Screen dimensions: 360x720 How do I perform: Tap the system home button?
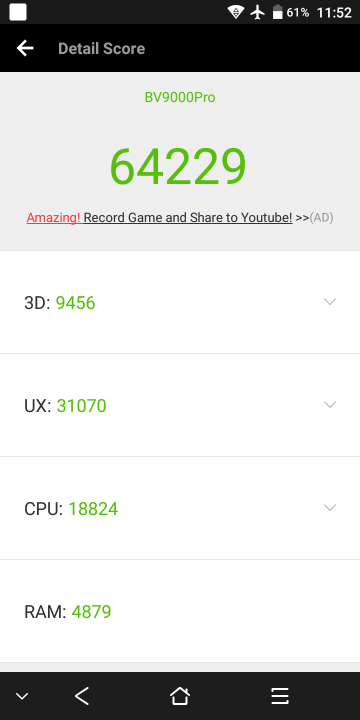[x=180, y=696]
